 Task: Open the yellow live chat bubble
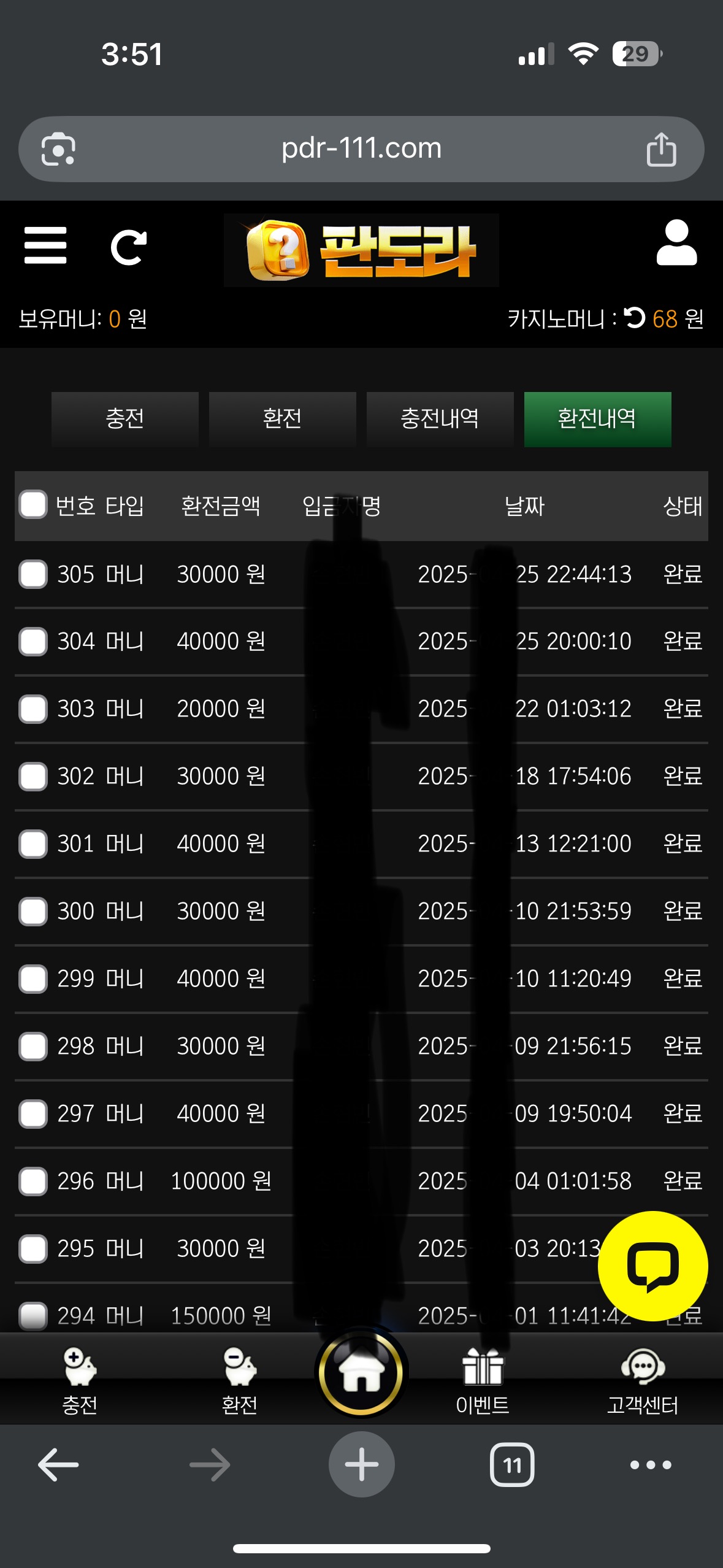pos(652,1266)
